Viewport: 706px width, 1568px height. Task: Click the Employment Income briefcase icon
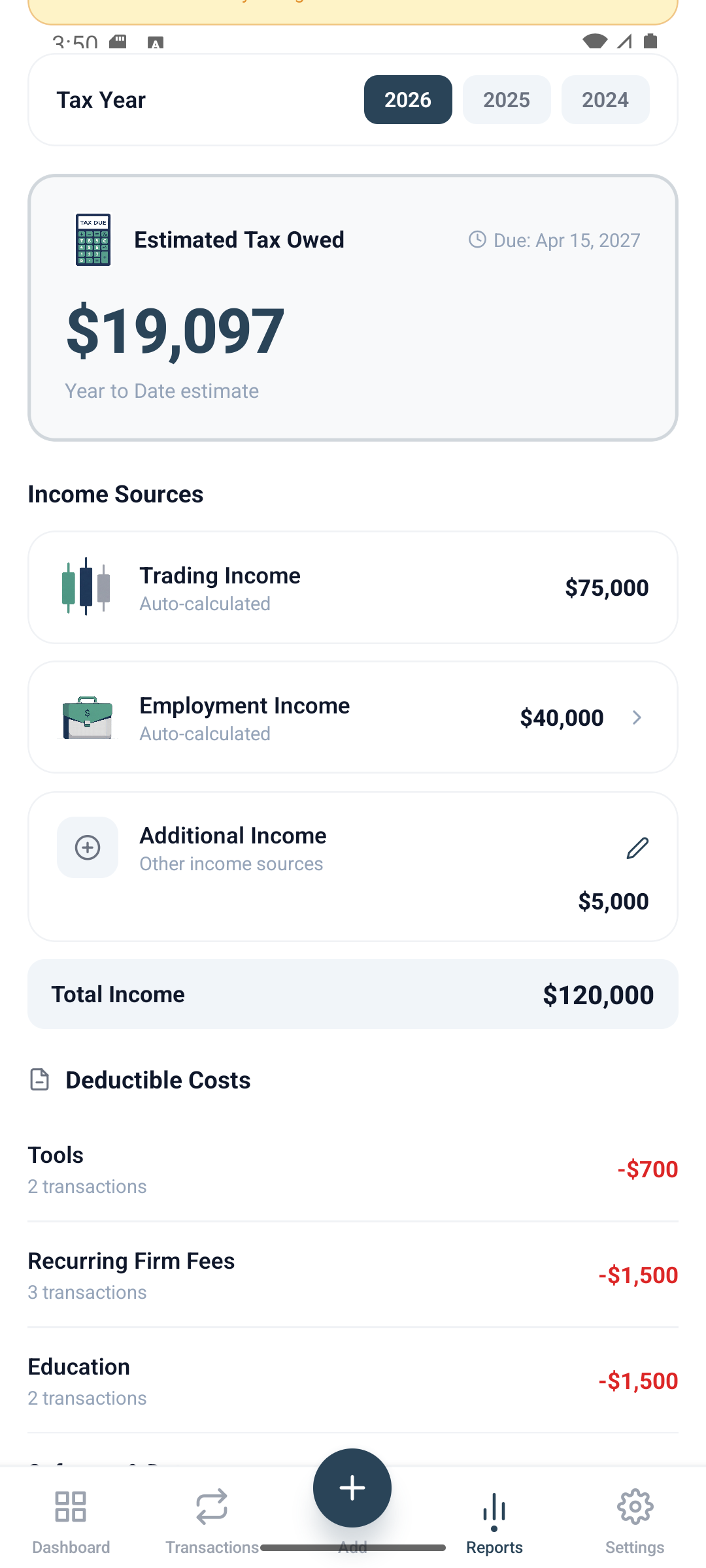click(87, 717)
